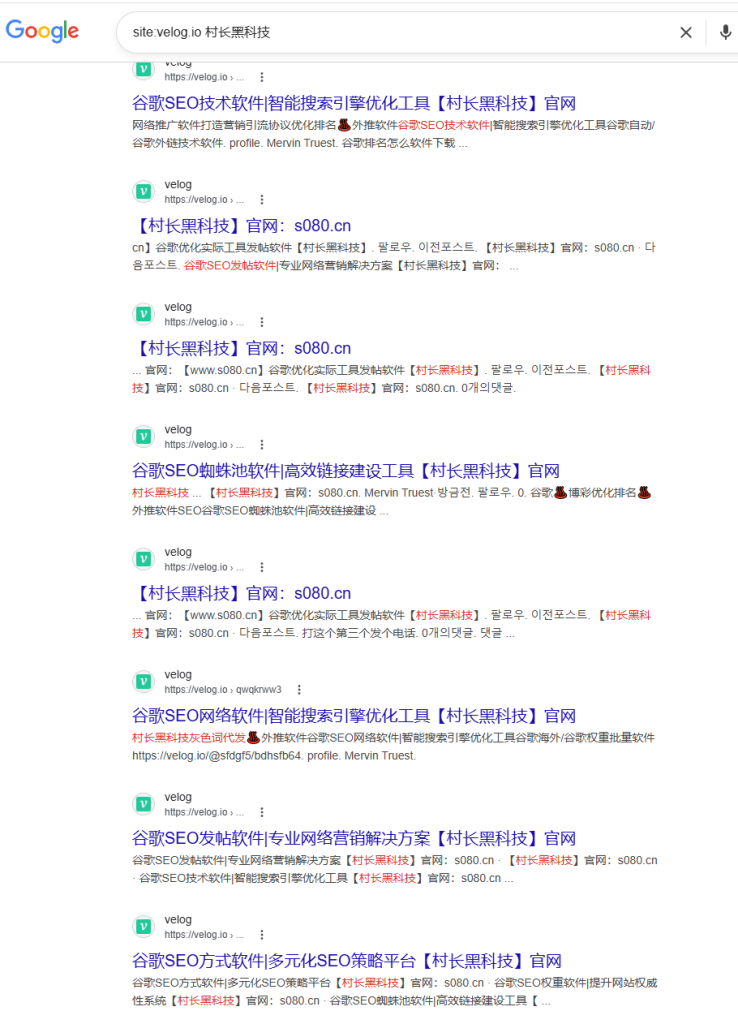
Task: Open options dropdown on the 谷歌SEO蜘蛛池软件 result
Action: coord(262,443)
